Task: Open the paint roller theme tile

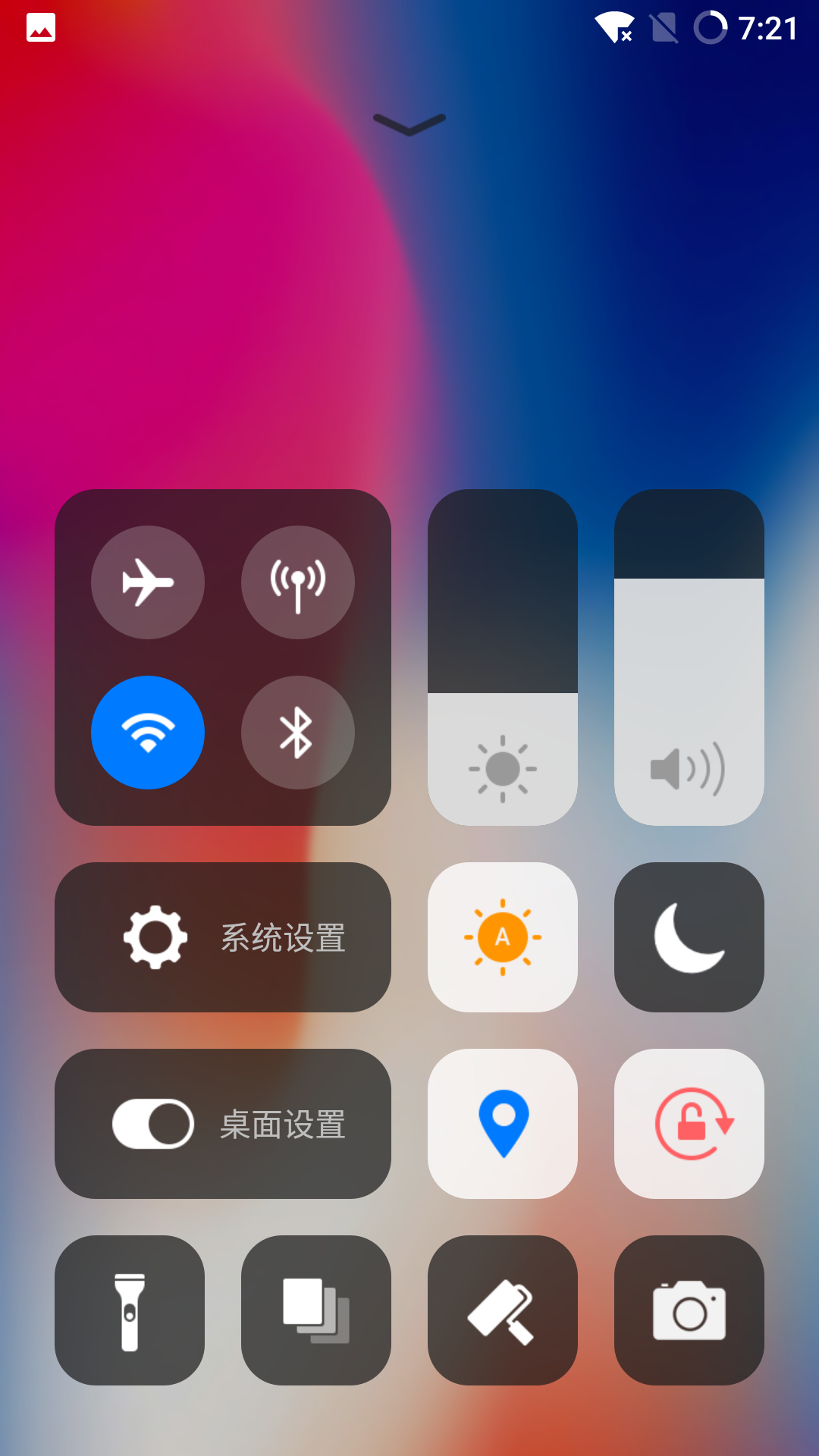Action: coord(503,1310)
